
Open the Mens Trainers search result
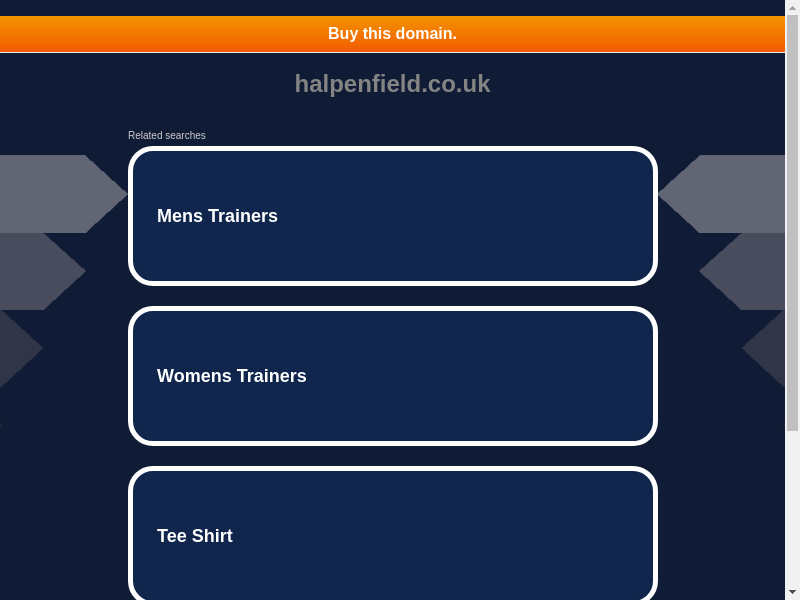(x=392, y=216)
